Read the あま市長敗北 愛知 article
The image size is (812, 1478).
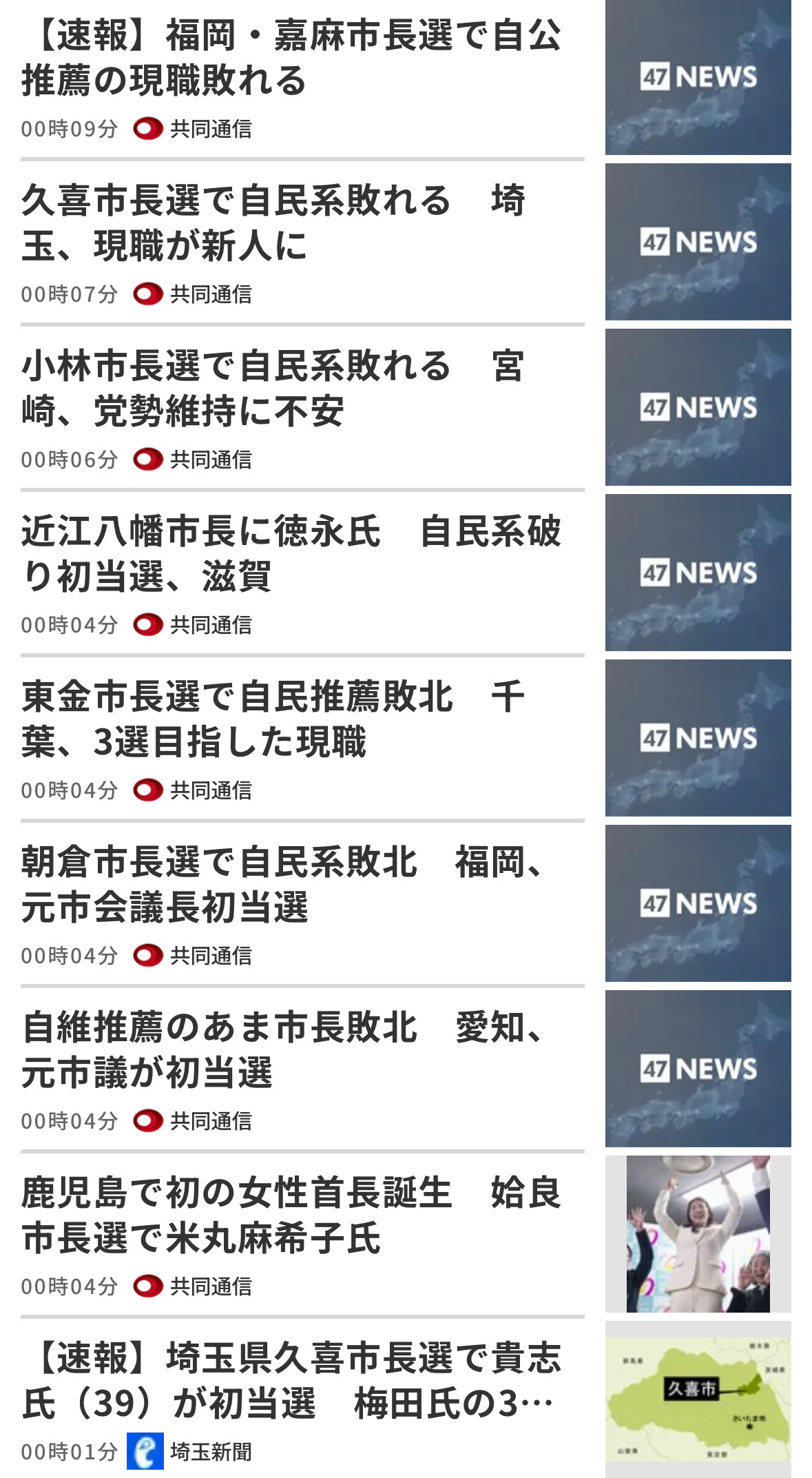pyautogui.click(x=282, y=1049)
